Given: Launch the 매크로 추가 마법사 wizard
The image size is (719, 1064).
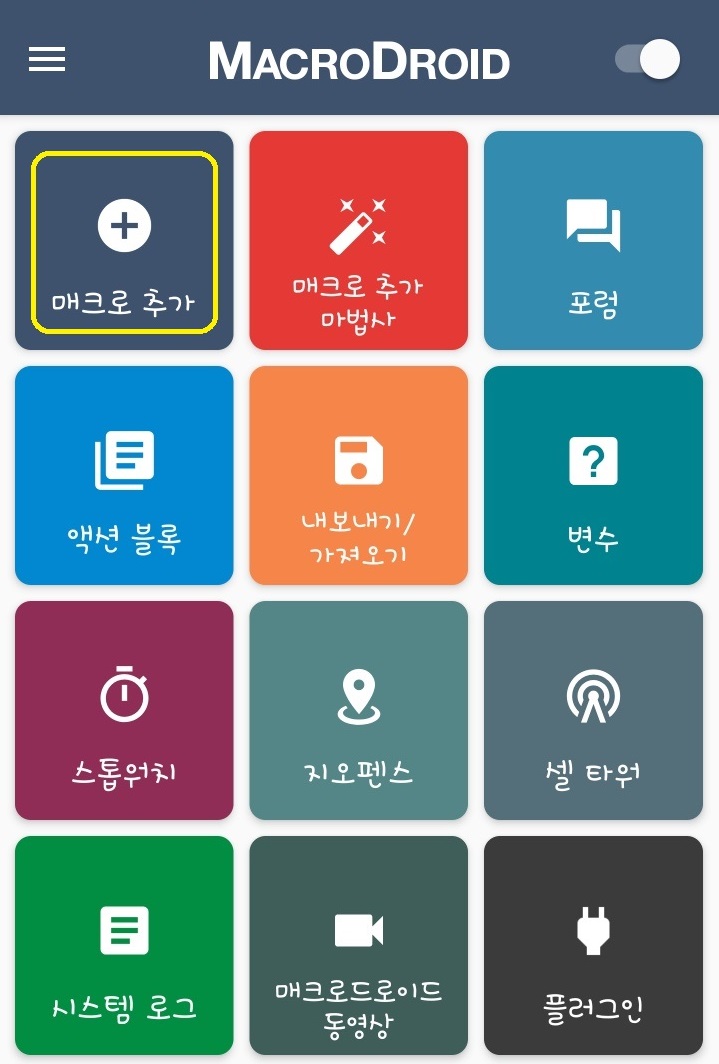Looking at the screenshot, I should 358,241.
